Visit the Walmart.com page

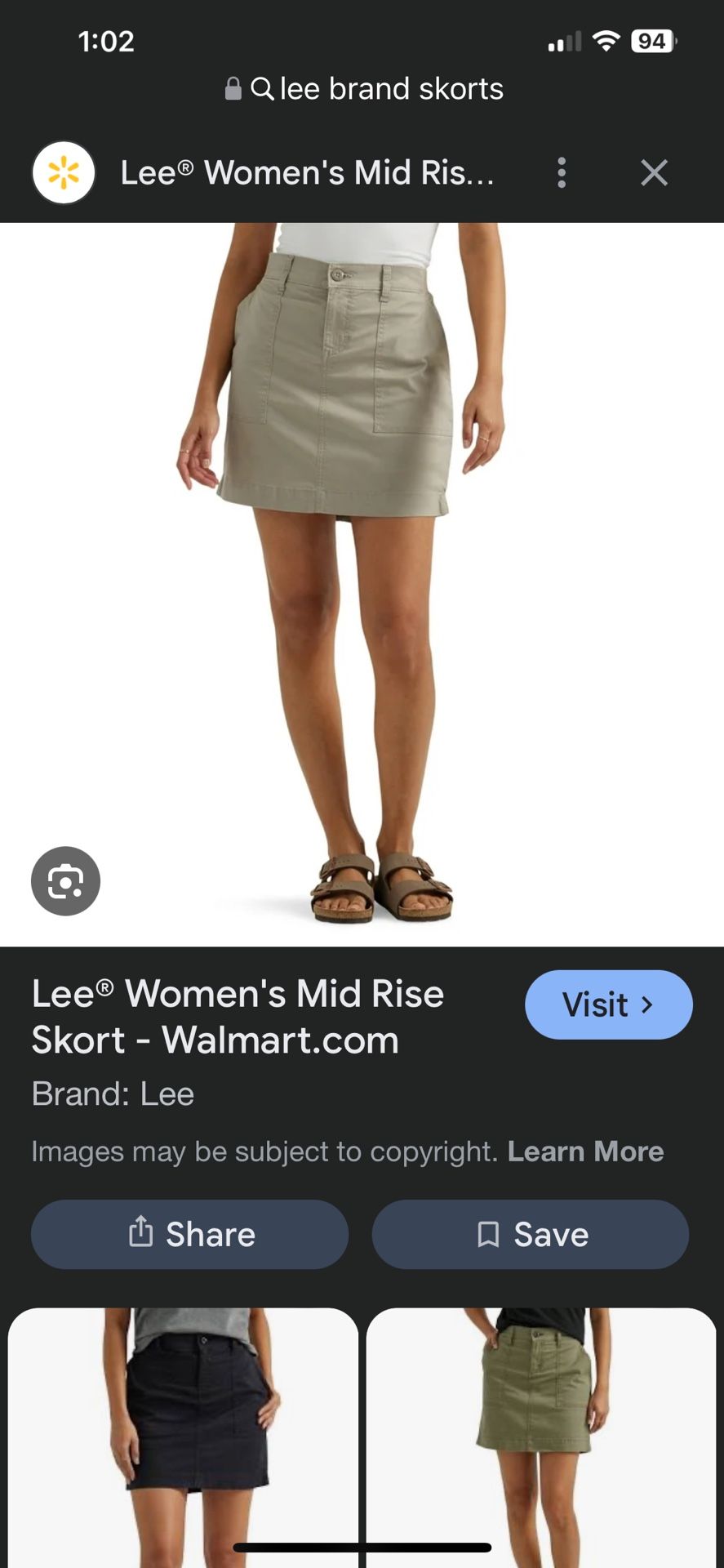tap(608, 1004)
